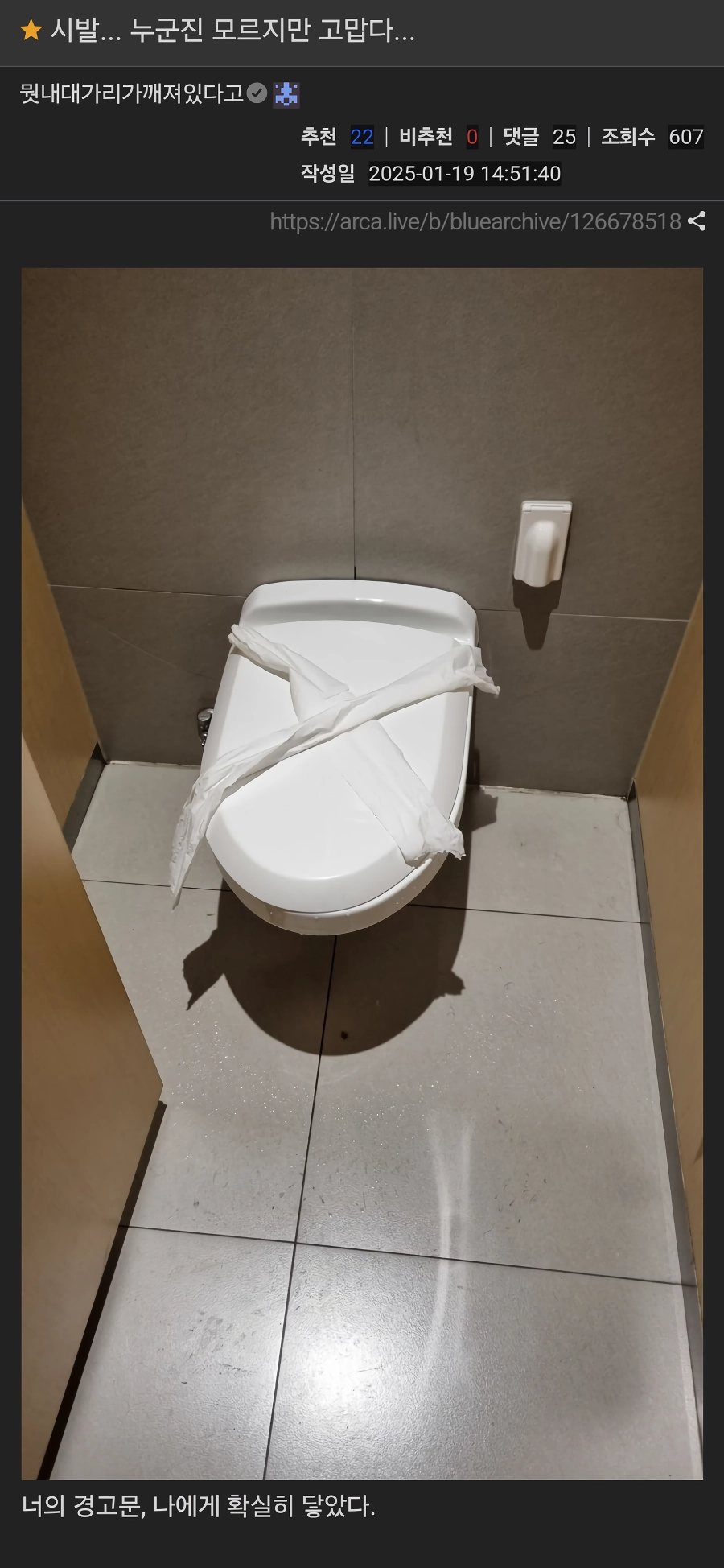Open author 뭣내대가리가깨져있다고's profile

coord(131,93)
